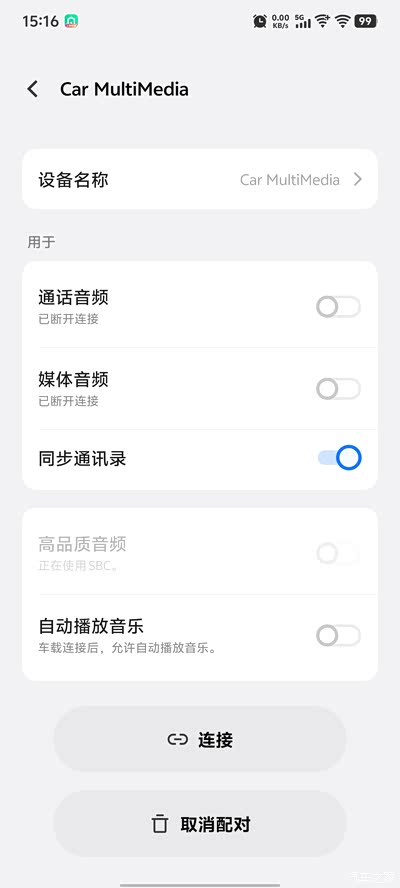
Task: Tap 取消配对 to unpair device
Action: (199, 824)
